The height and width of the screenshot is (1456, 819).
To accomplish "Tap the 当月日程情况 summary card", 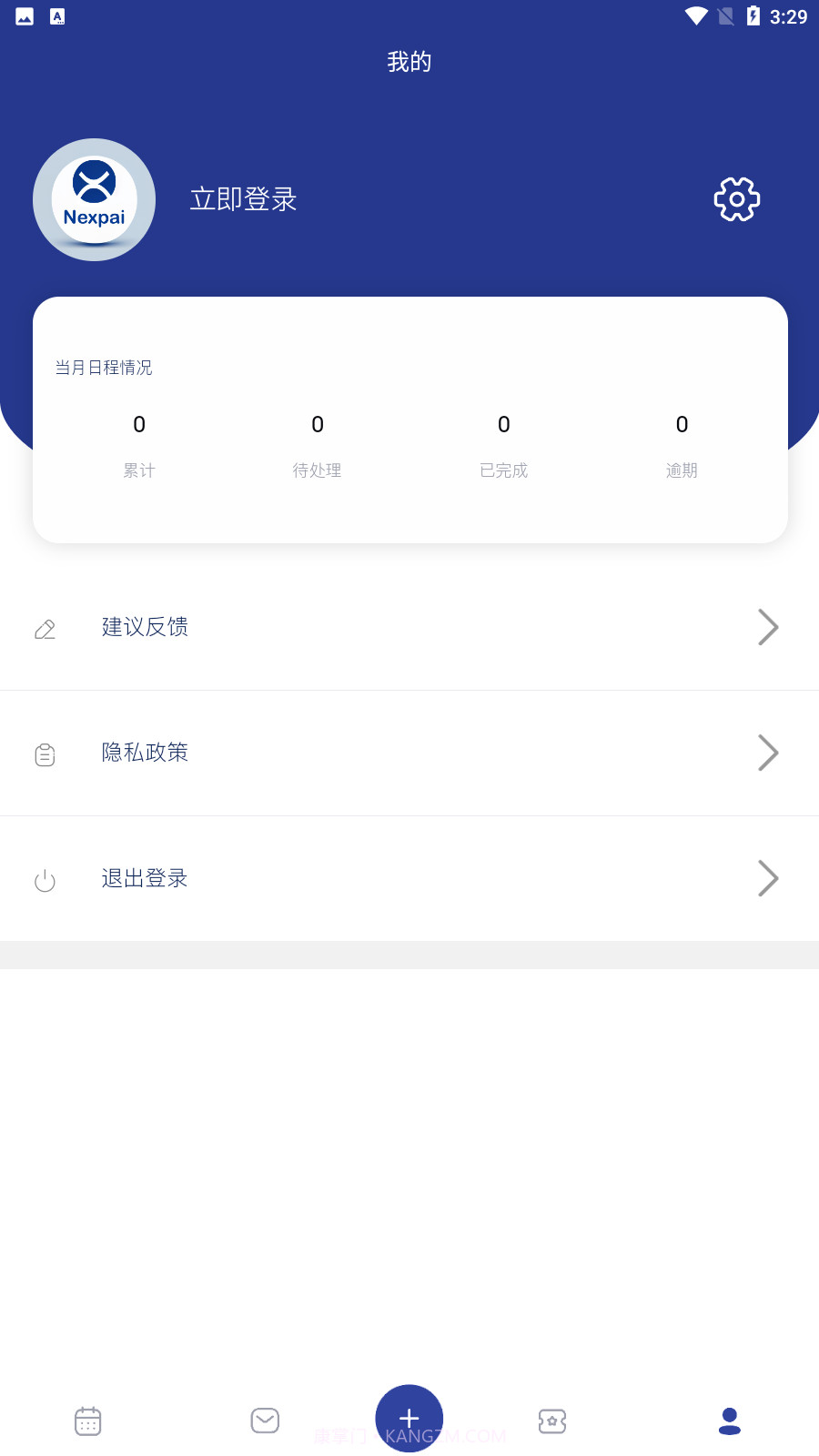I will point(409,420).
